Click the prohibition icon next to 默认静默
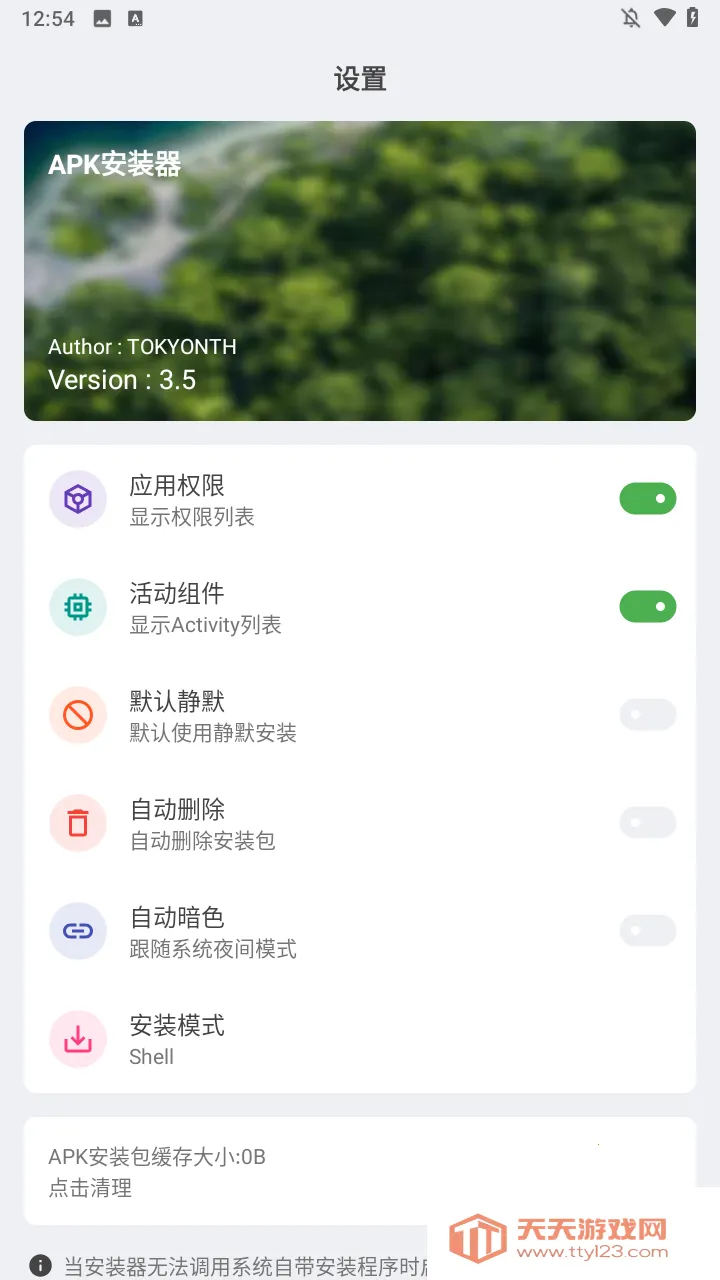 click(78, 714)
